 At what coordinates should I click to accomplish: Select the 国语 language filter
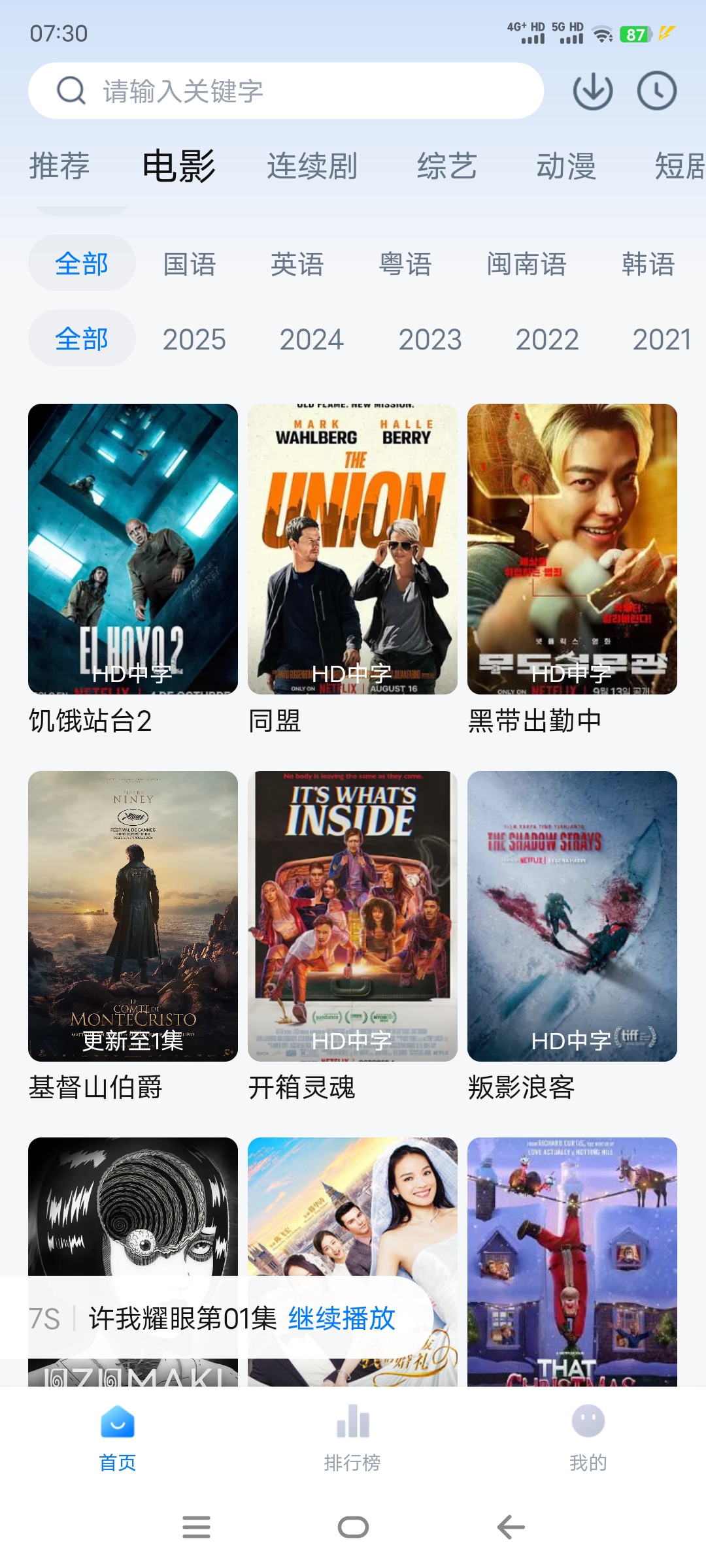point(188,265)
